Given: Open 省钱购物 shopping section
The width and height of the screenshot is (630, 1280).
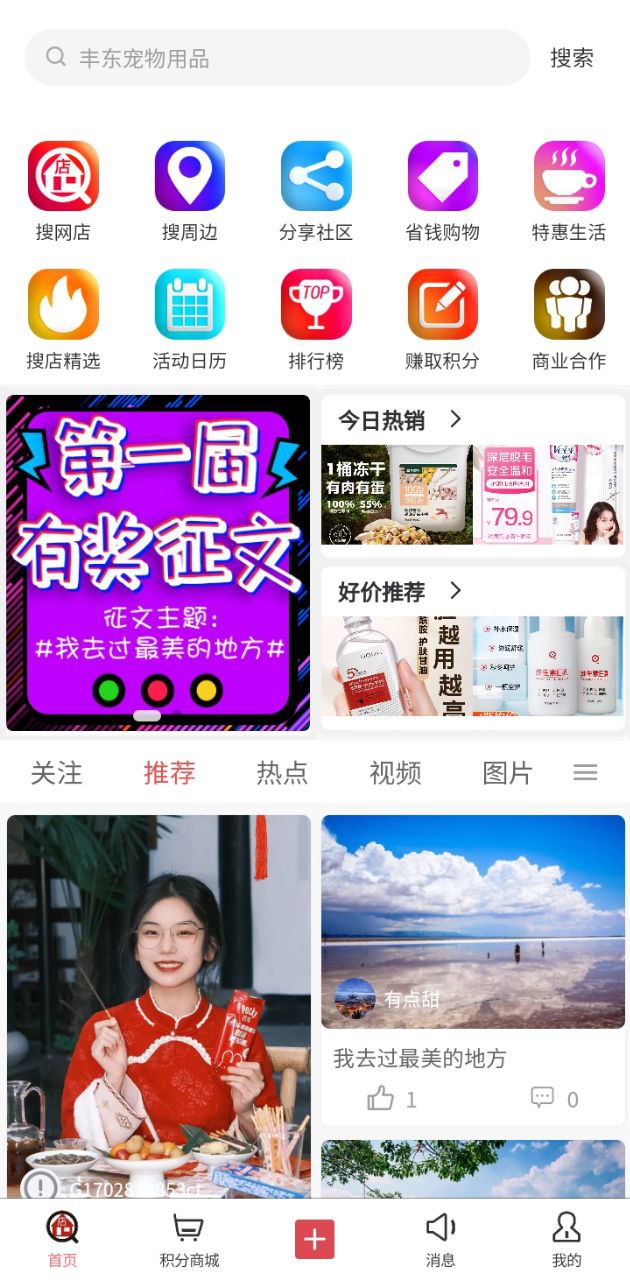Looking at the screenshot, I should click(442, 191).
